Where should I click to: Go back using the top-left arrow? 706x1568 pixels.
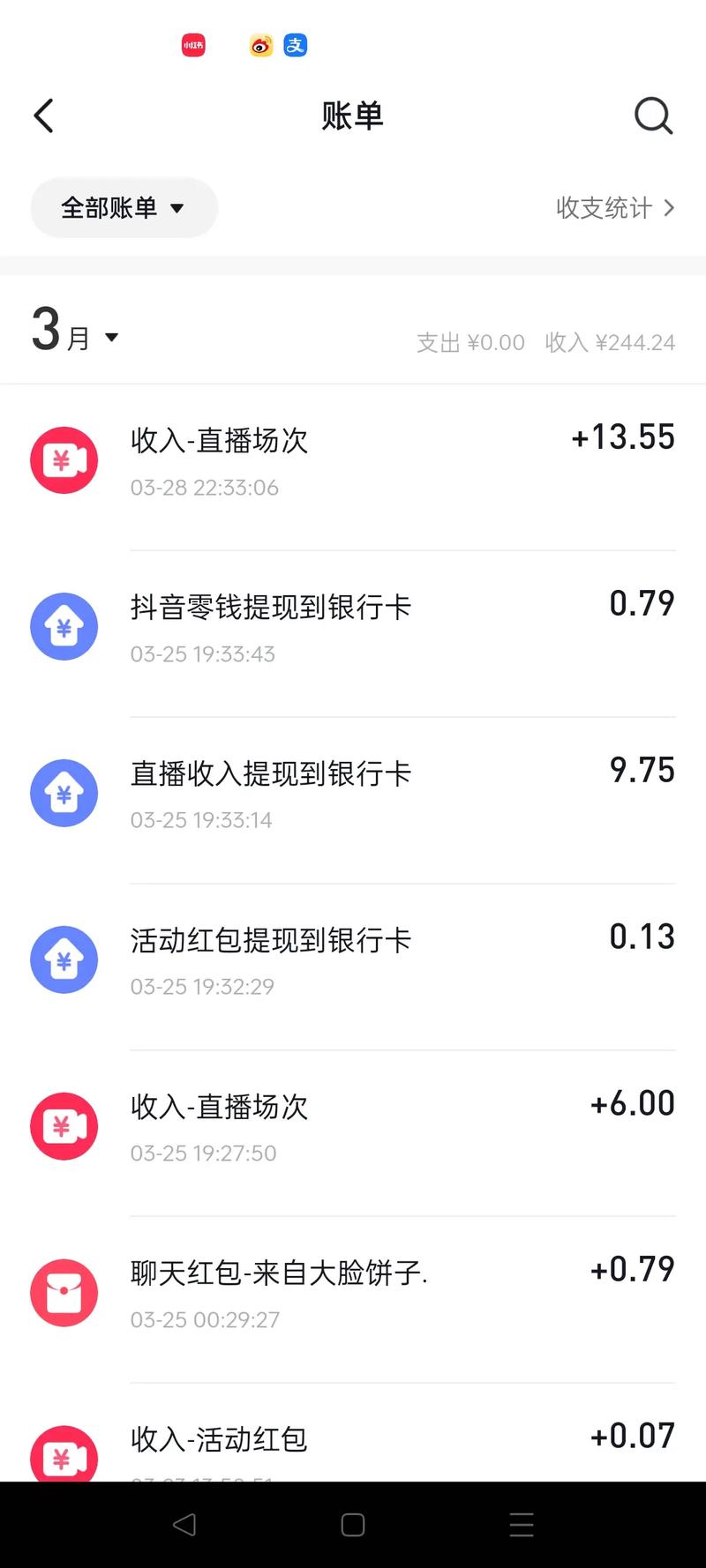[x=44, y=116]
